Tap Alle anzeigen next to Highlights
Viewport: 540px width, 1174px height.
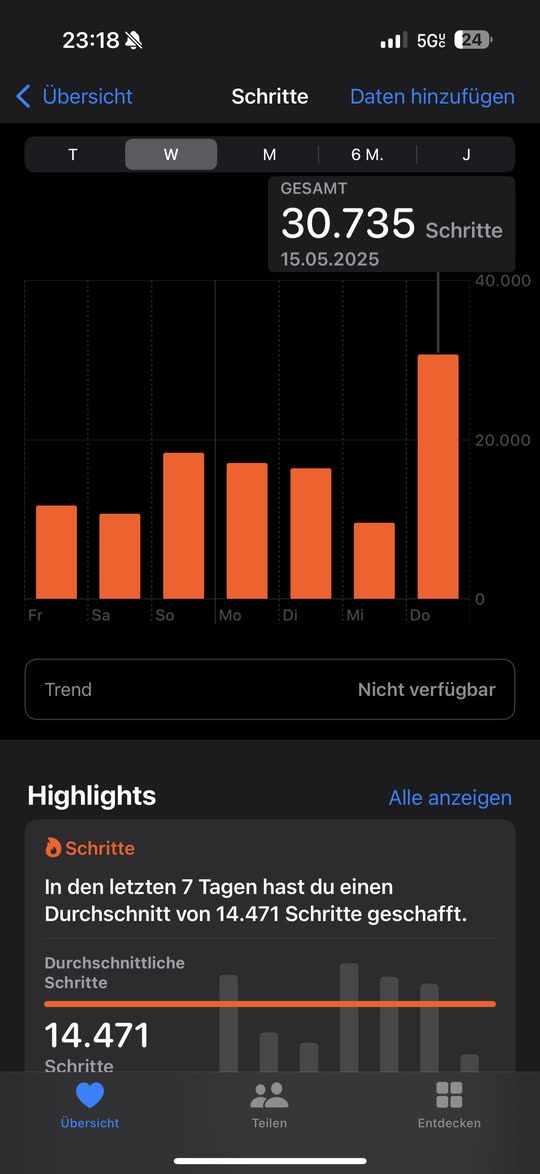(x=450, y=798)
